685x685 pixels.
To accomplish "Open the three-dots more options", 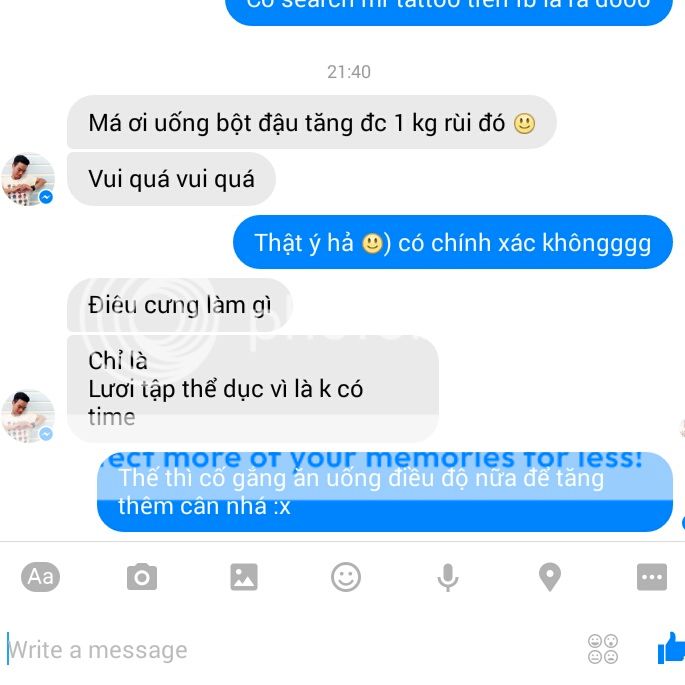I will 651,577.
